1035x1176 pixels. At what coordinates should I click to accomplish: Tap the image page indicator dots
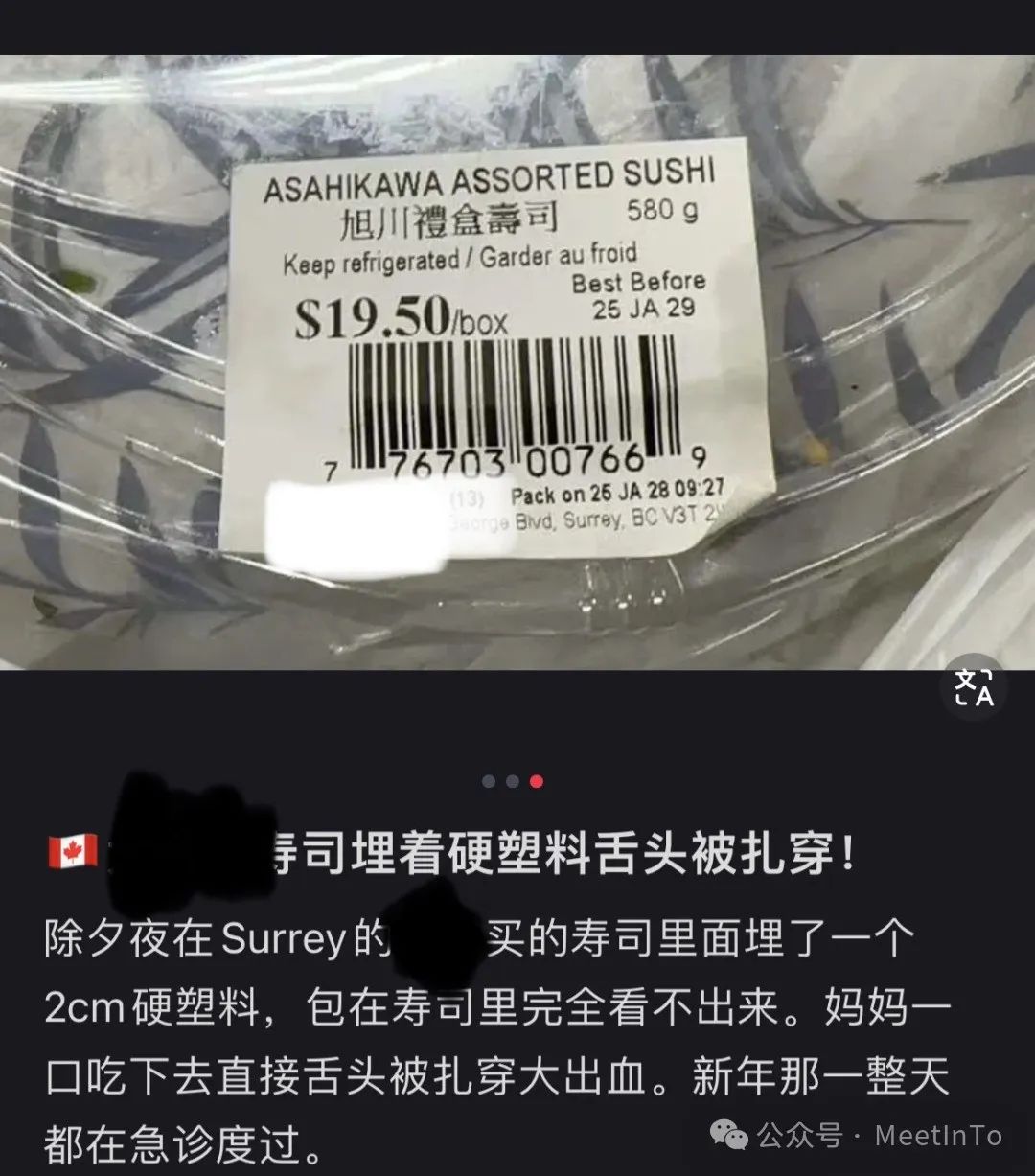[513, 781]
